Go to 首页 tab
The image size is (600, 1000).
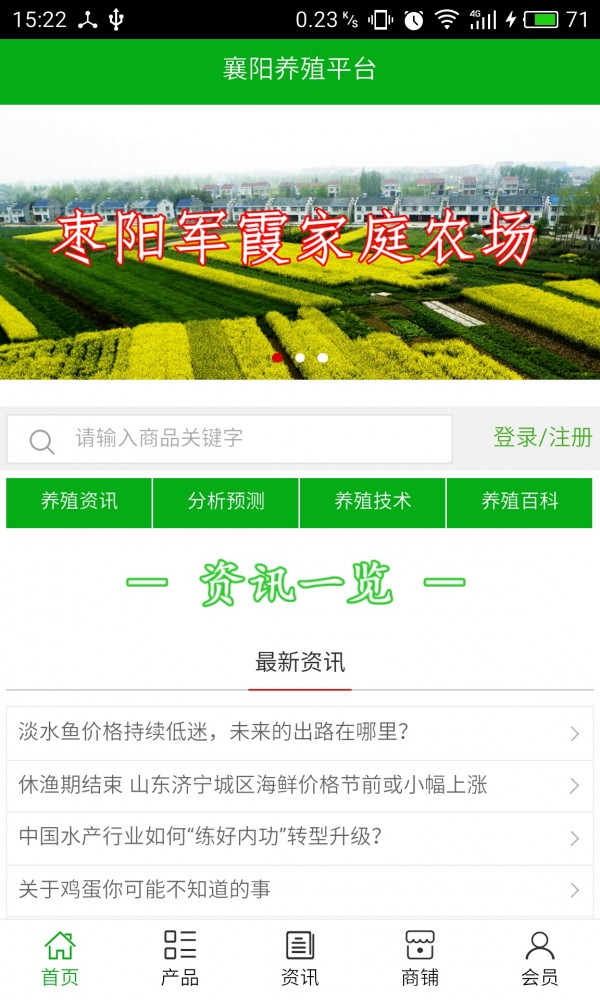click(60, 958)
